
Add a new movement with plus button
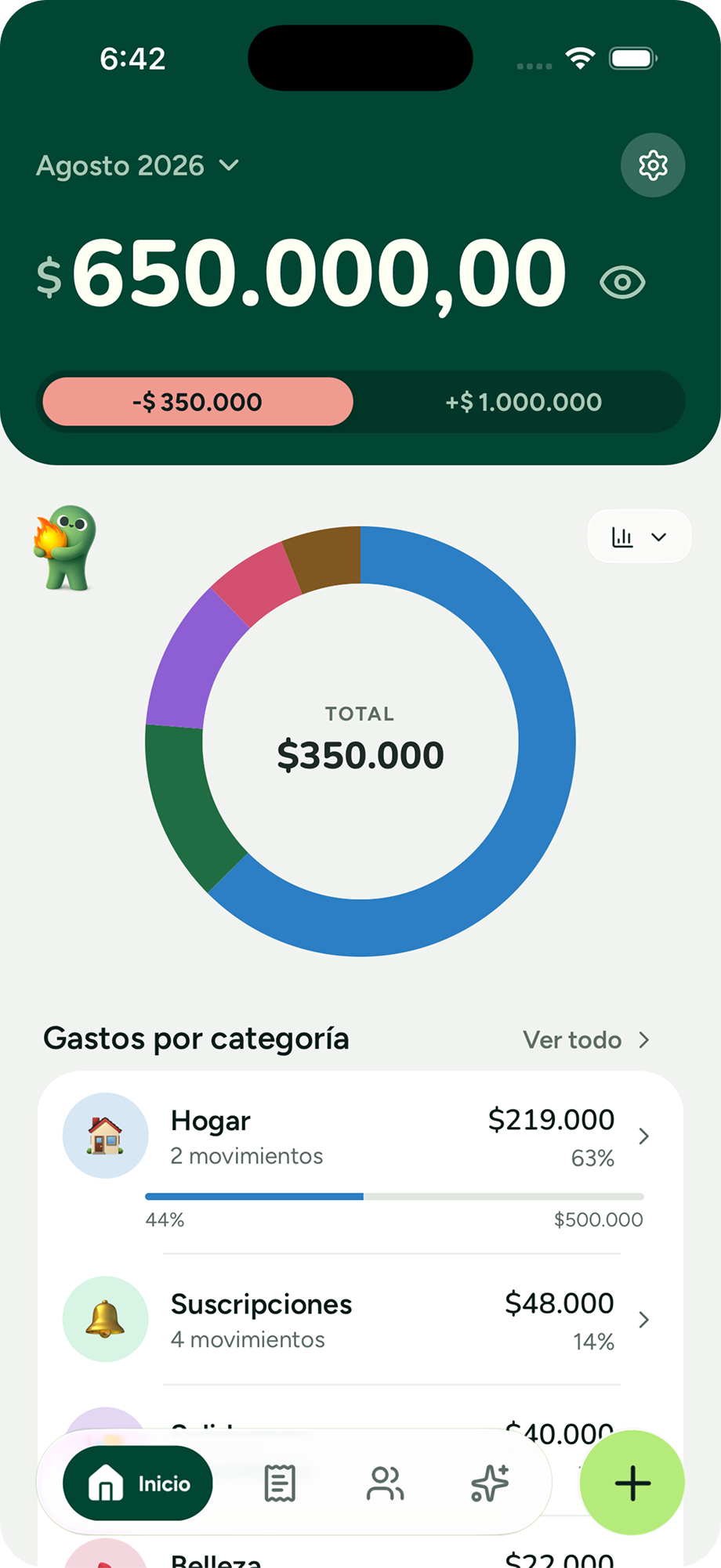click(x=632, y=1483)
